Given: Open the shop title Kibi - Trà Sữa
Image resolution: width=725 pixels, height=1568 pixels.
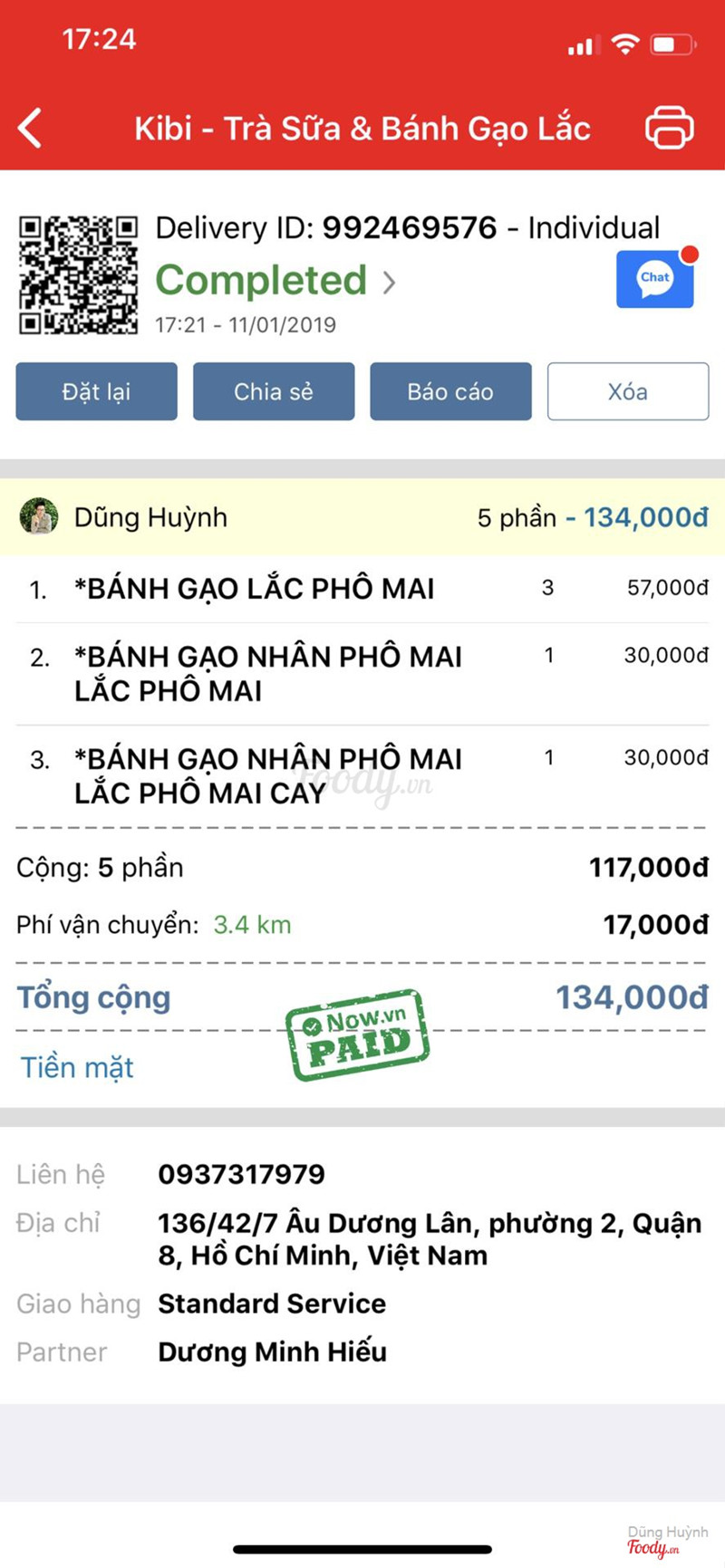Looking at the screenshot, I should click(x=362, y=128).
